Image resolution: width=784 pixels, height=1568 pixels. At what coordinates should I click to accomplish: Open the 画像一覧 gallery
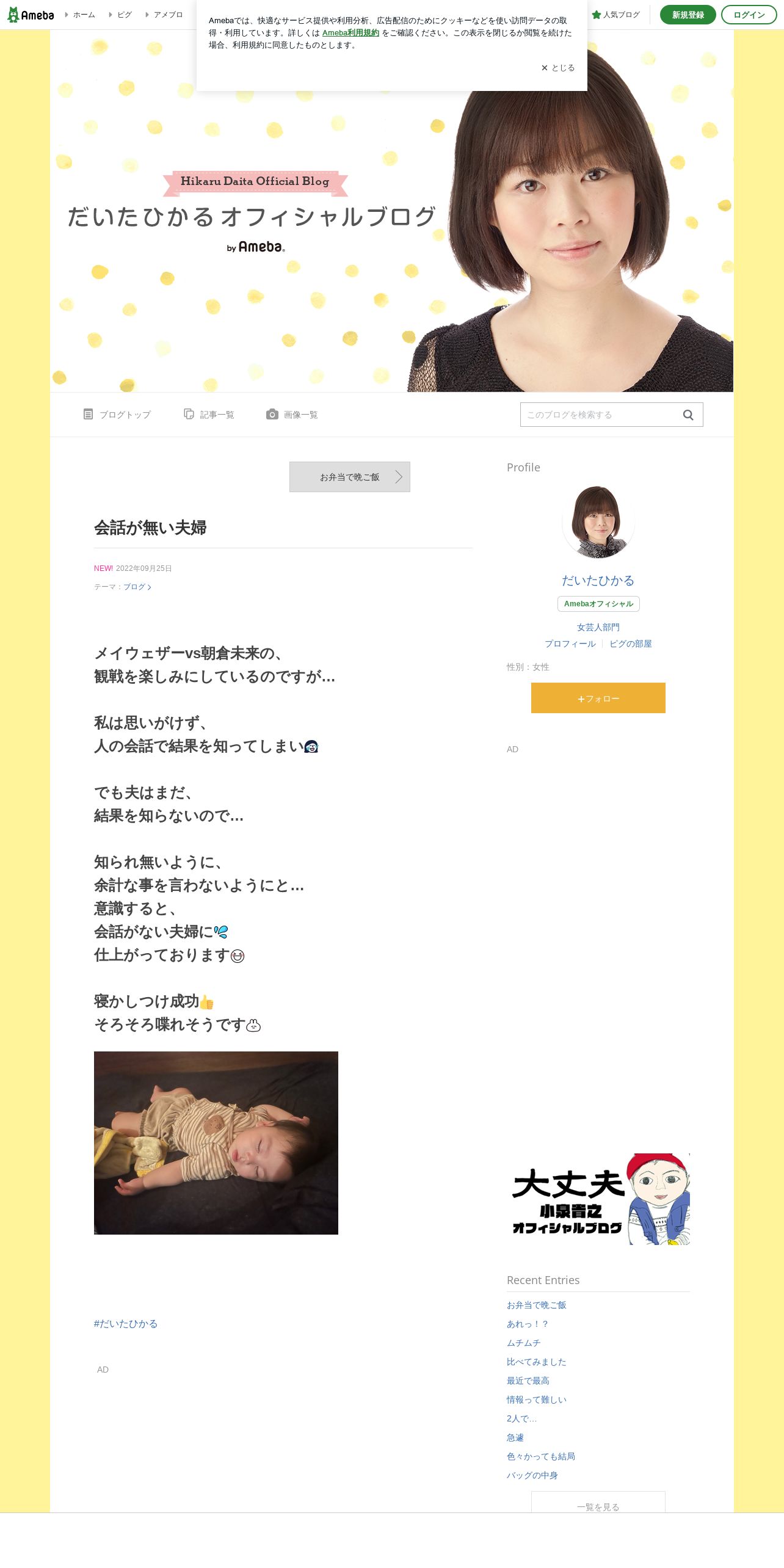(292, 415)
